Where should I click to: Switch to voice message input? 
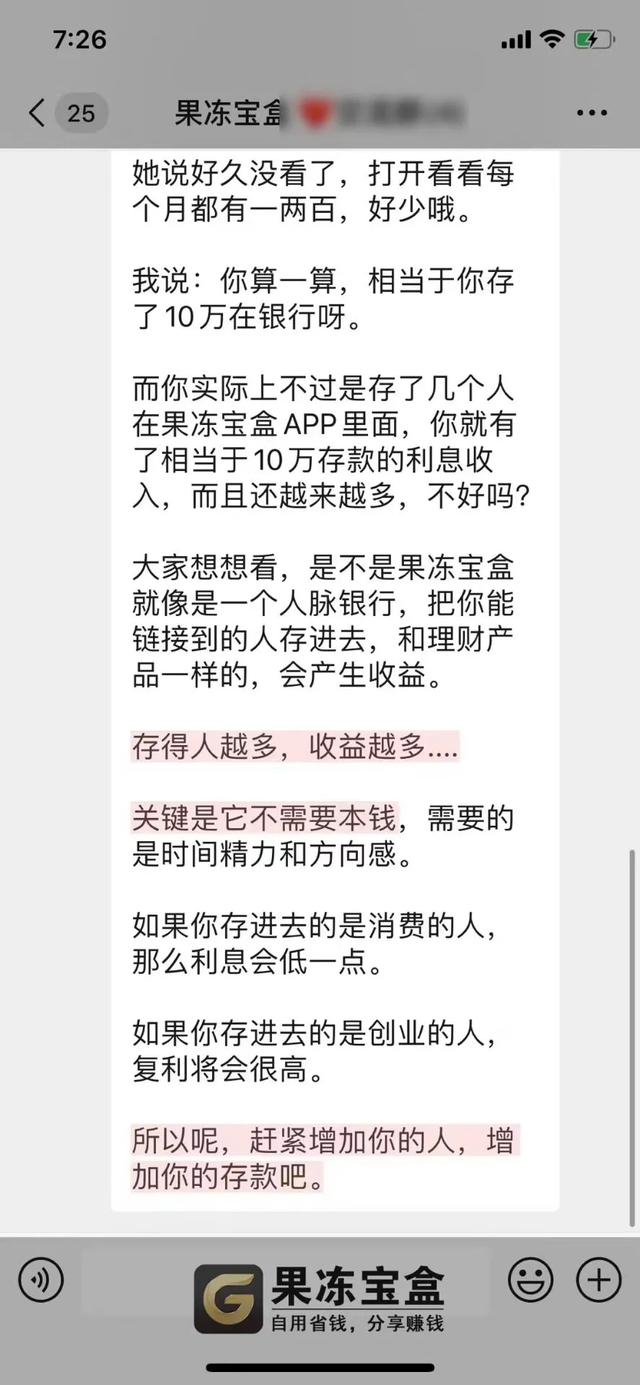pos(41,1279)
